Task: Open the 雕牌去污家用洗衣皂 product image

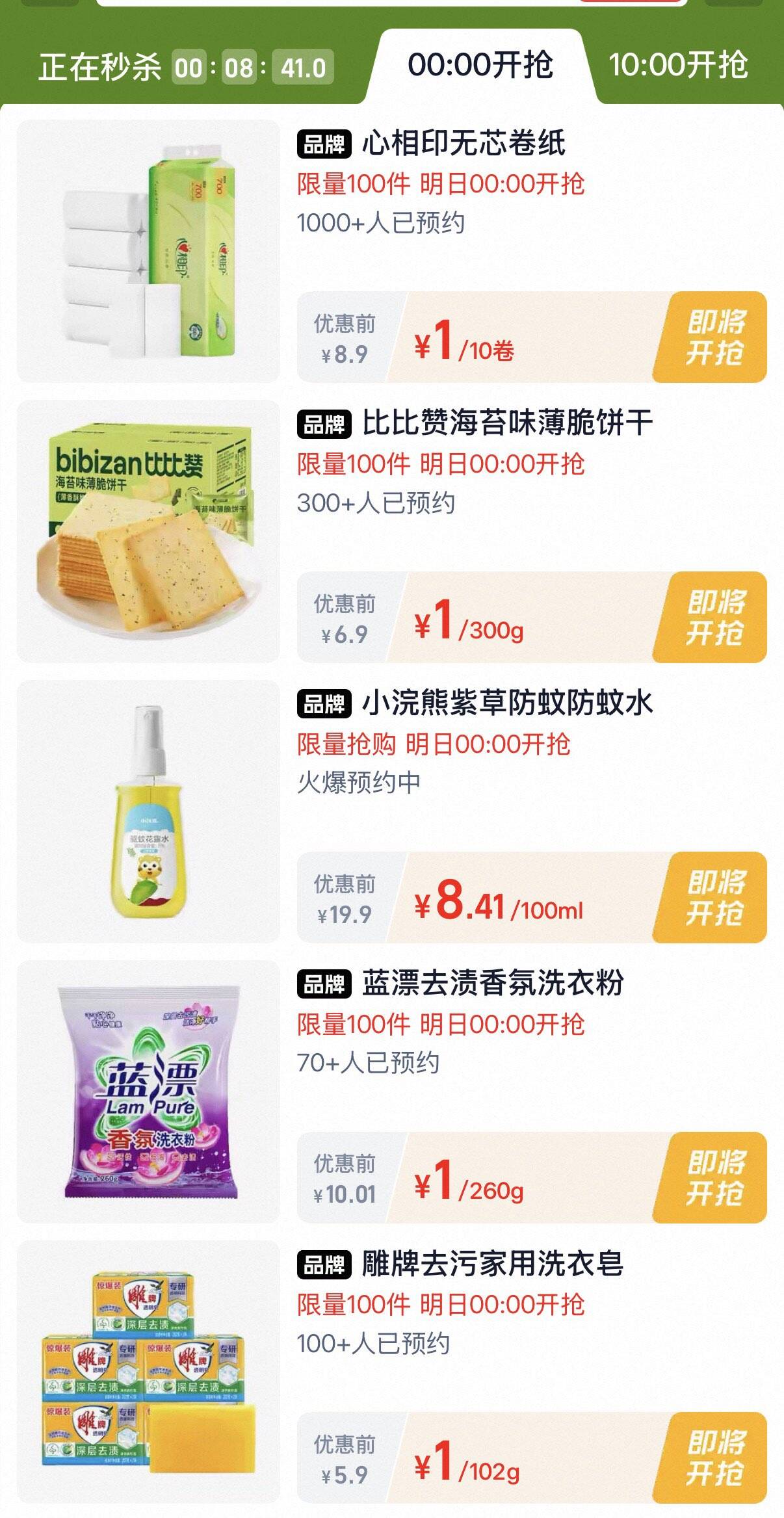Action: 148,1372
